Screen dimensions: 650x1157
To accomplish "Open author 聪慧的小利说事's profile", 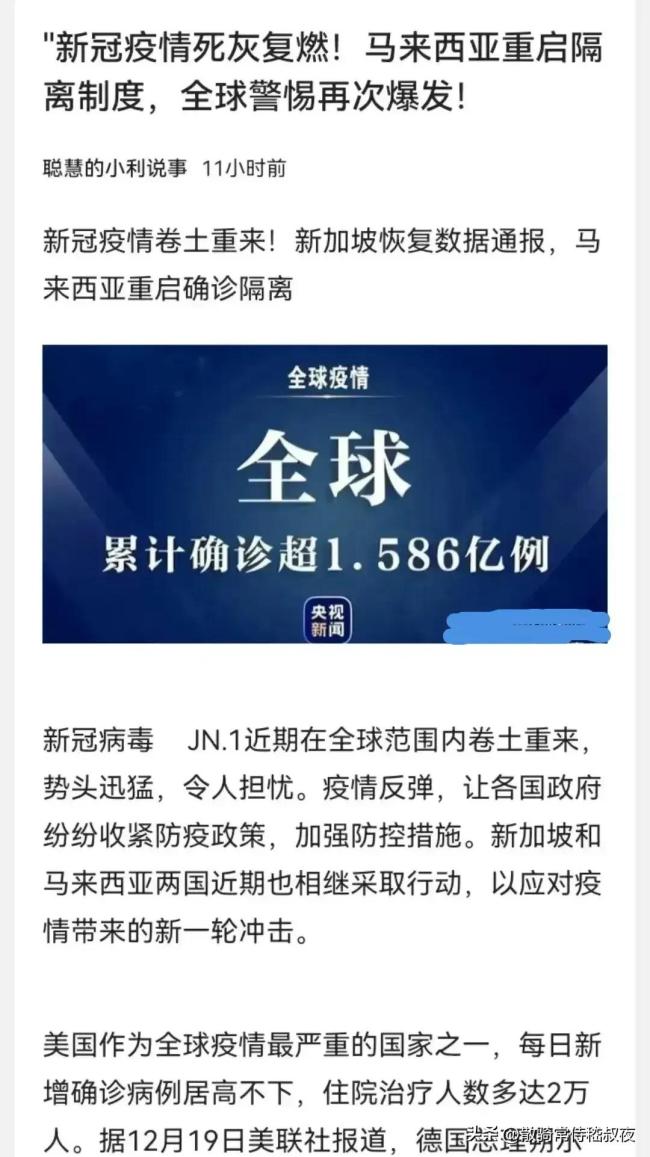I will coord(115,169).
